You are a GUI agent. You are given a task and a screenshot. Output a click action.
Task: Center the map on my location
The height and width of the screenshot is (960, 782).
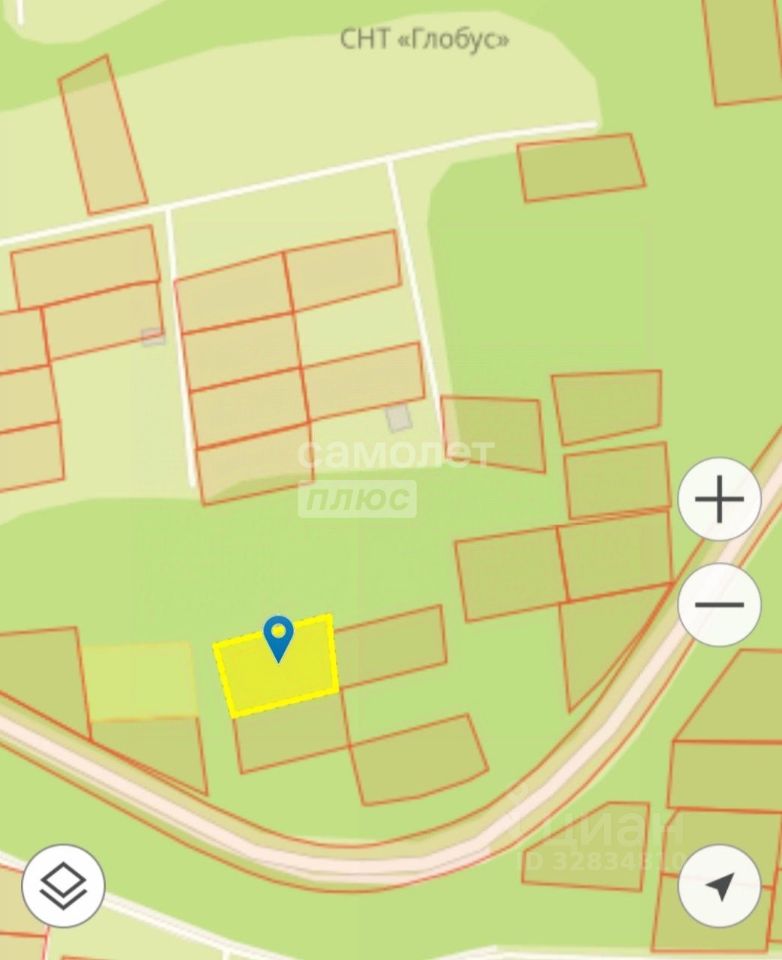pyautogui.click(x=719, y=886)
